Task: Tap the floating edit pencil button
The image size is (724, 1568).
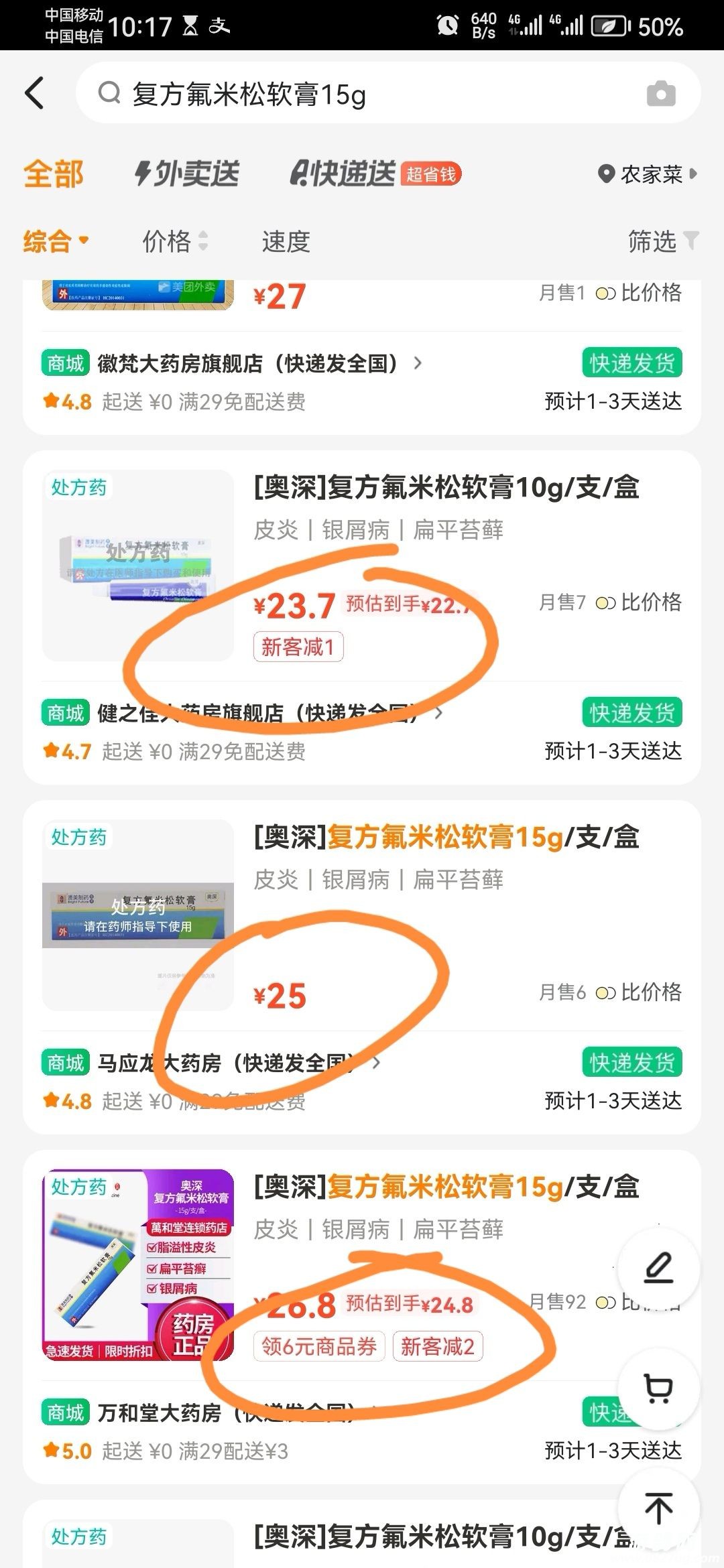Action: click(658, 1267)
